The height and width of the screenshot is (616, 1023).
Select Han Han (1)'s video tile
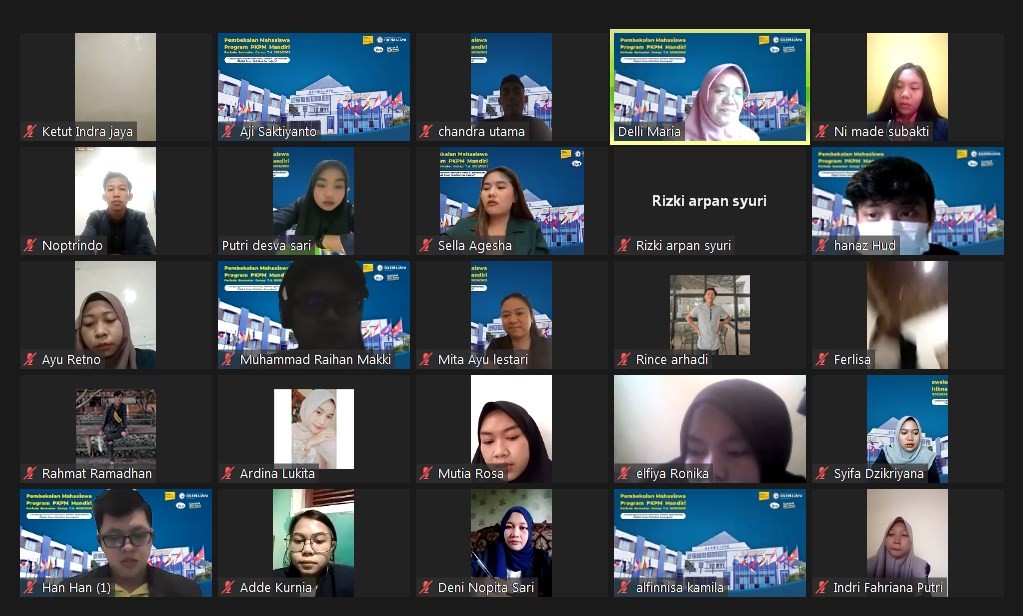tap(115, 542)
